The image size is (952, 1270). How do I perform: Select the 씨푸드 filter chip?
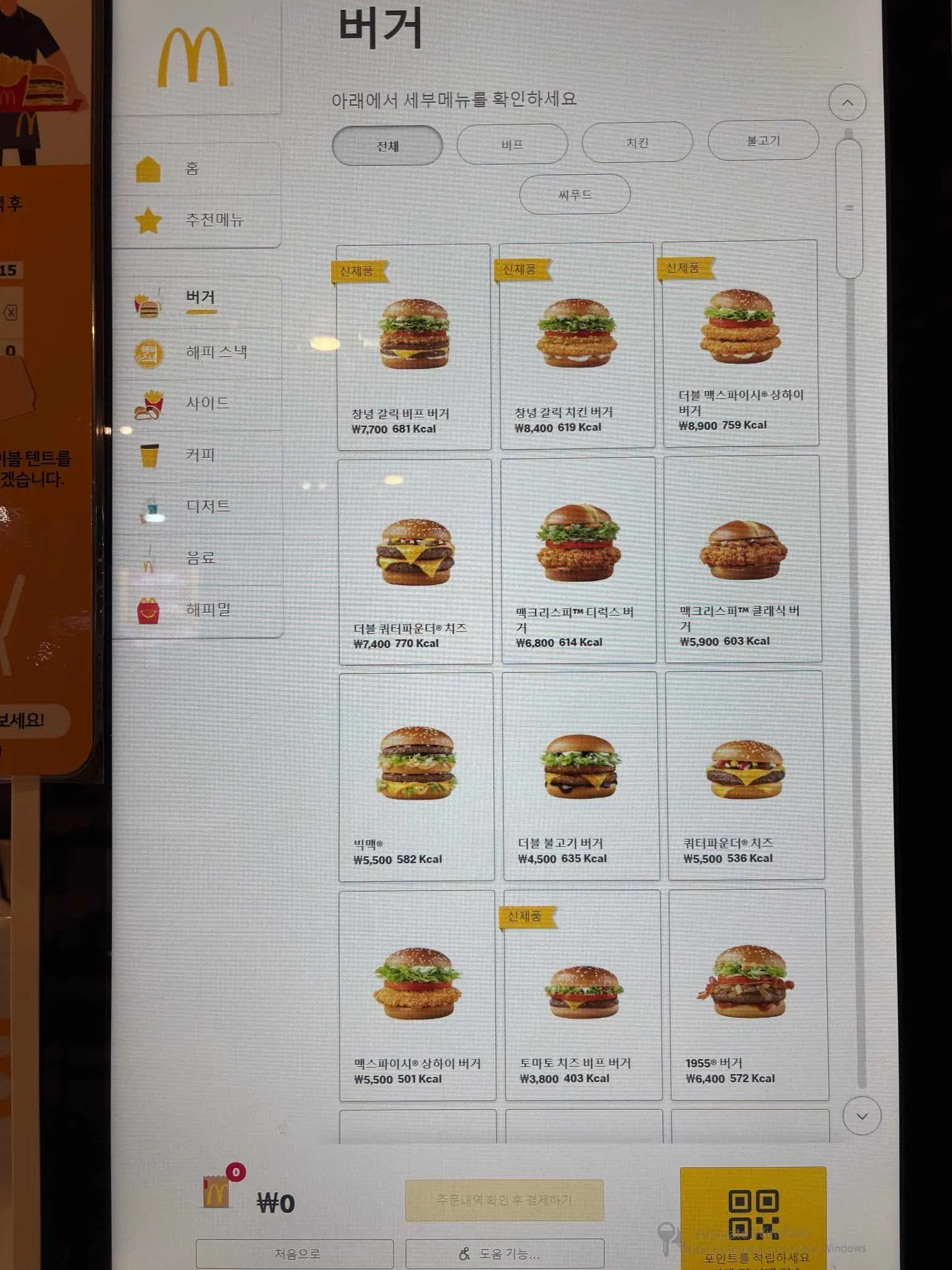tap(575, 195)
